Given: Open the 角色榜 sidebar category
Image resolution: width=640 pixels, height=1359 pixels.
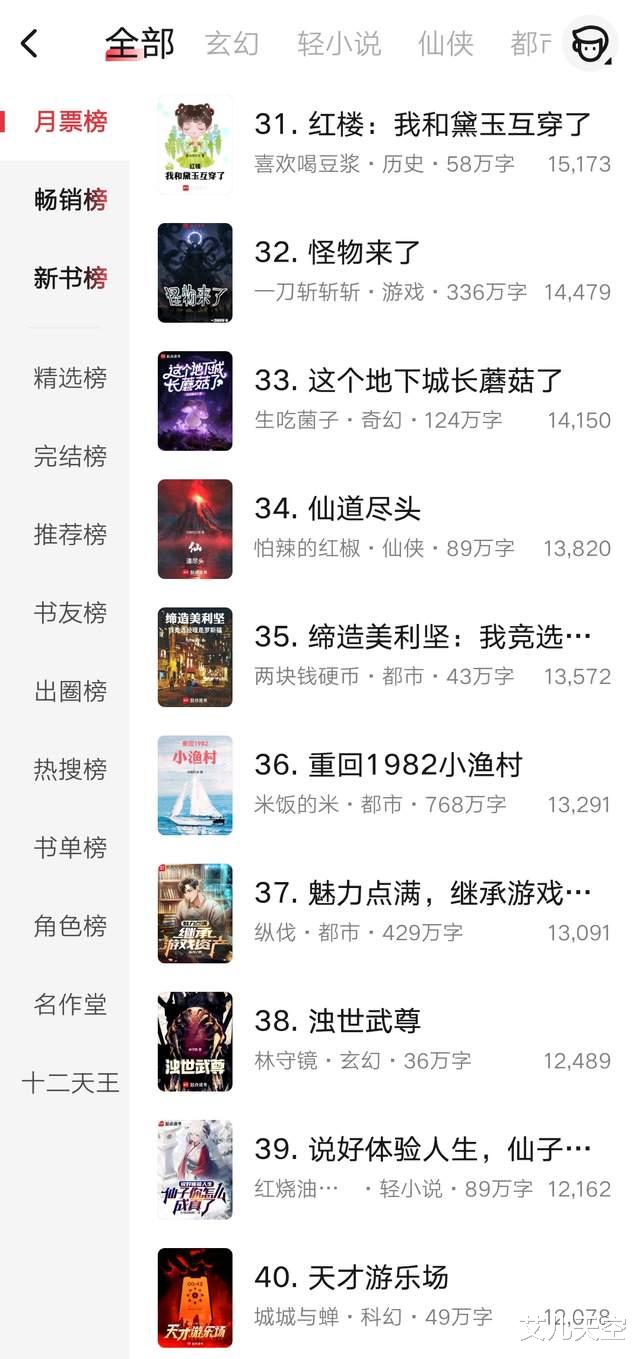Looking at the screenshot, I should 70,926.
